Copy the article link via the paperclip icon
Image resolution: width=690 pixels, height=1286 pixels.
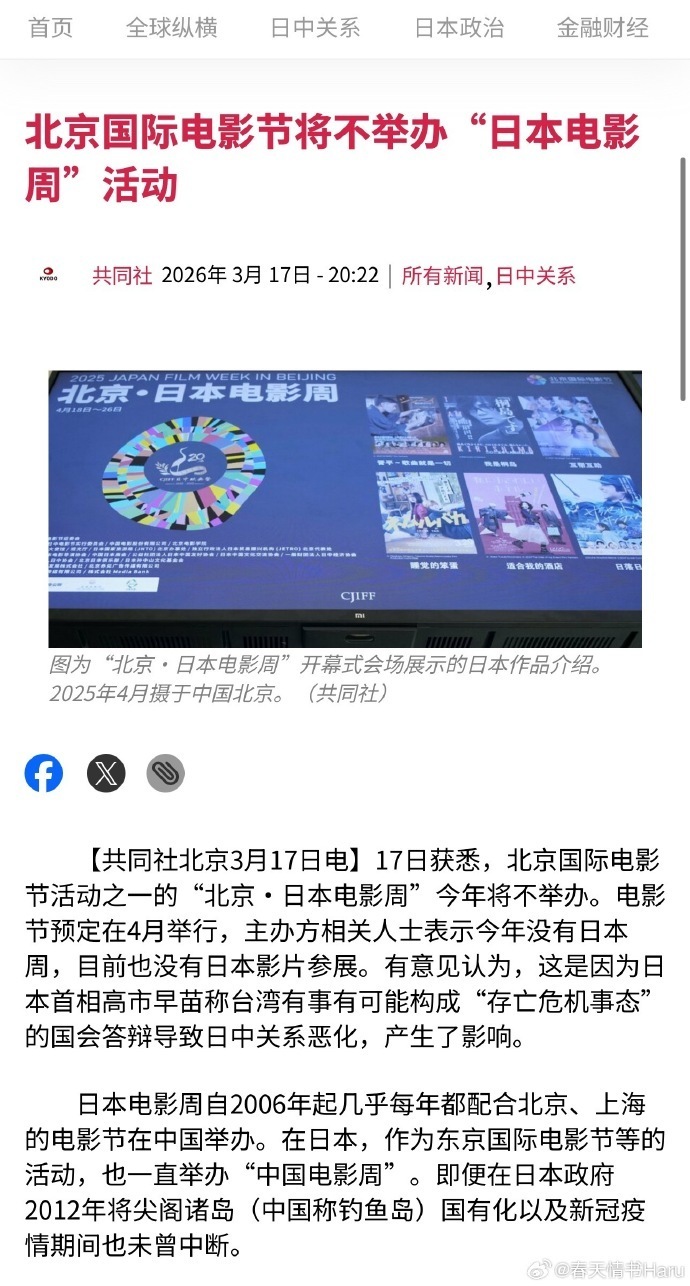tap(166, 773)
